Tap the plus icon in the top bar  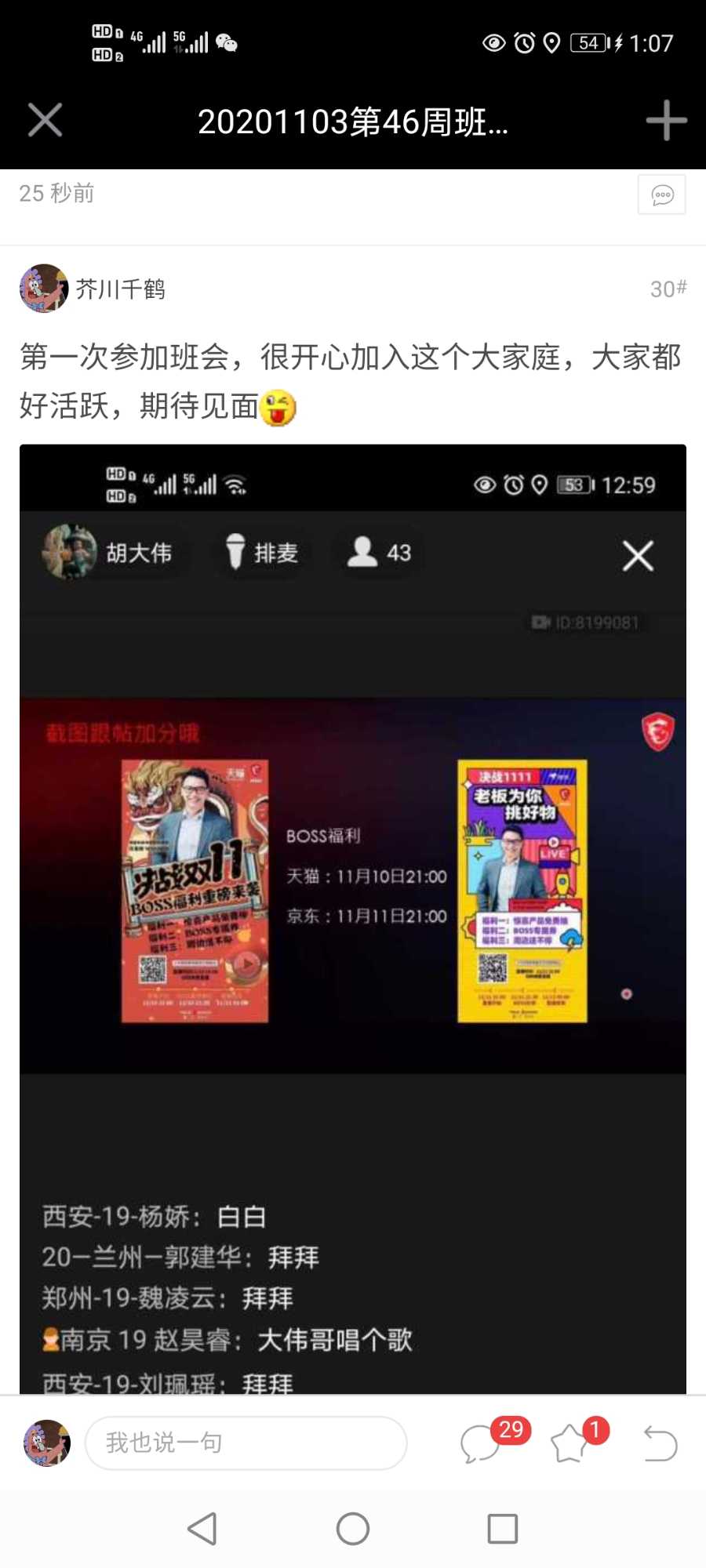666,120
